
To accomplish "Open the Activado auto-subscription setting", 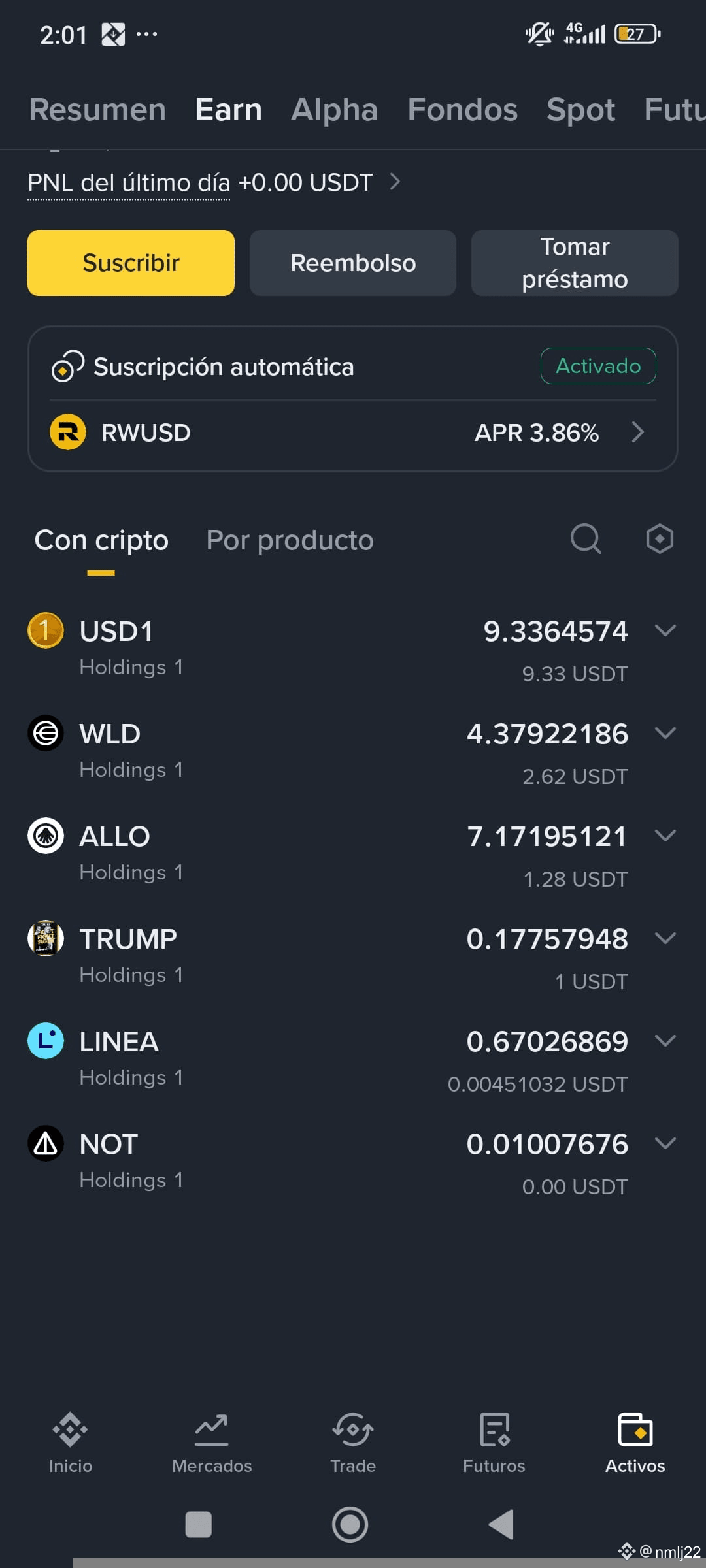I will point(598,366).
